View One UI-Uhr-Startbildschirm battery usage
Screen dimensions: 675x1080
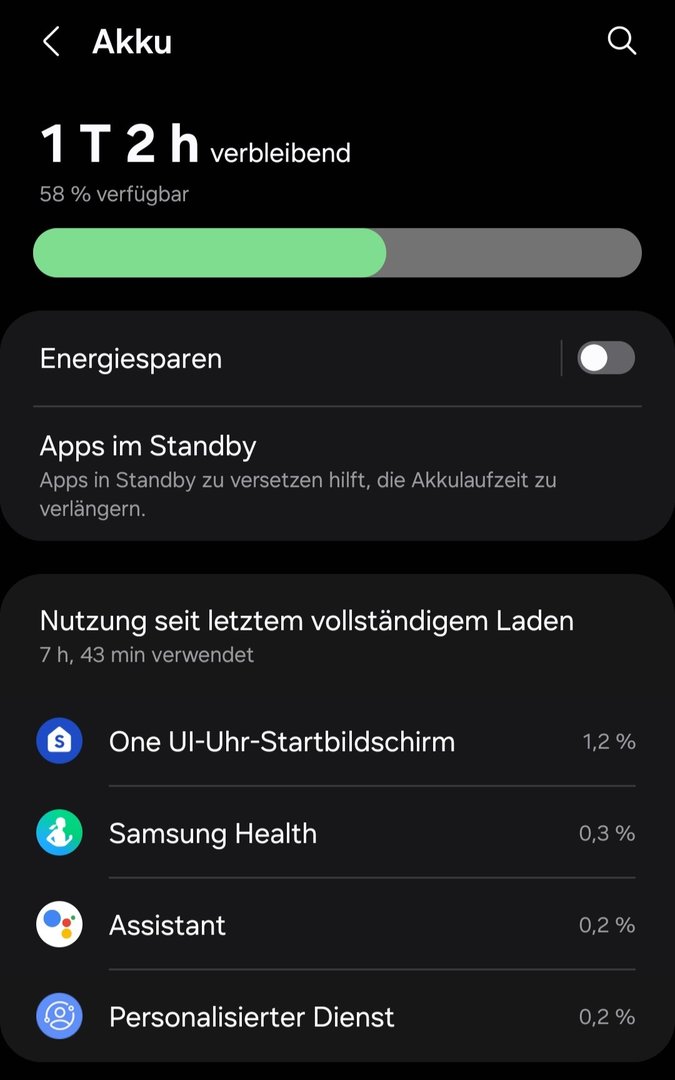point(337,741)
